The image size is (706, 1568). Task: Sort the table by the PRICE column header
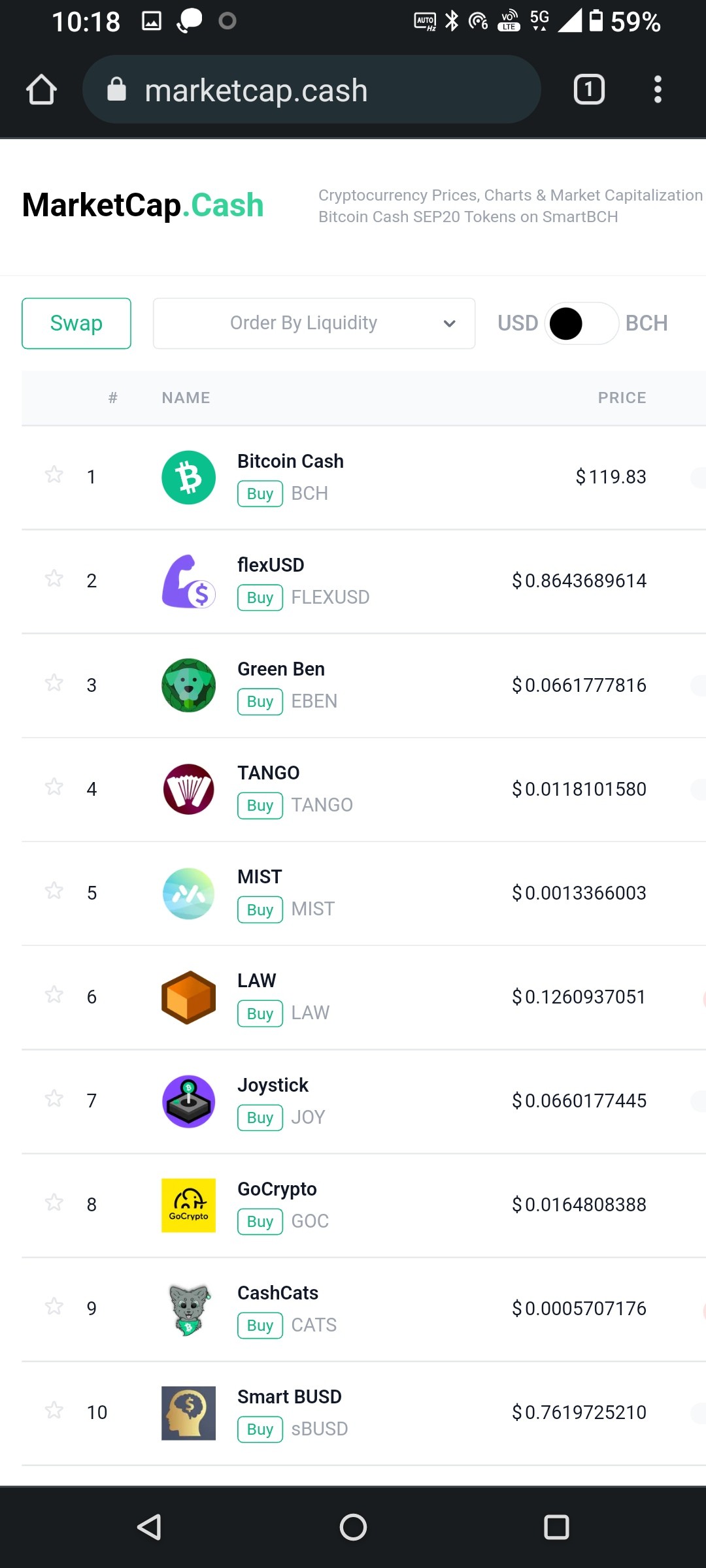click(x=622, y=398)
